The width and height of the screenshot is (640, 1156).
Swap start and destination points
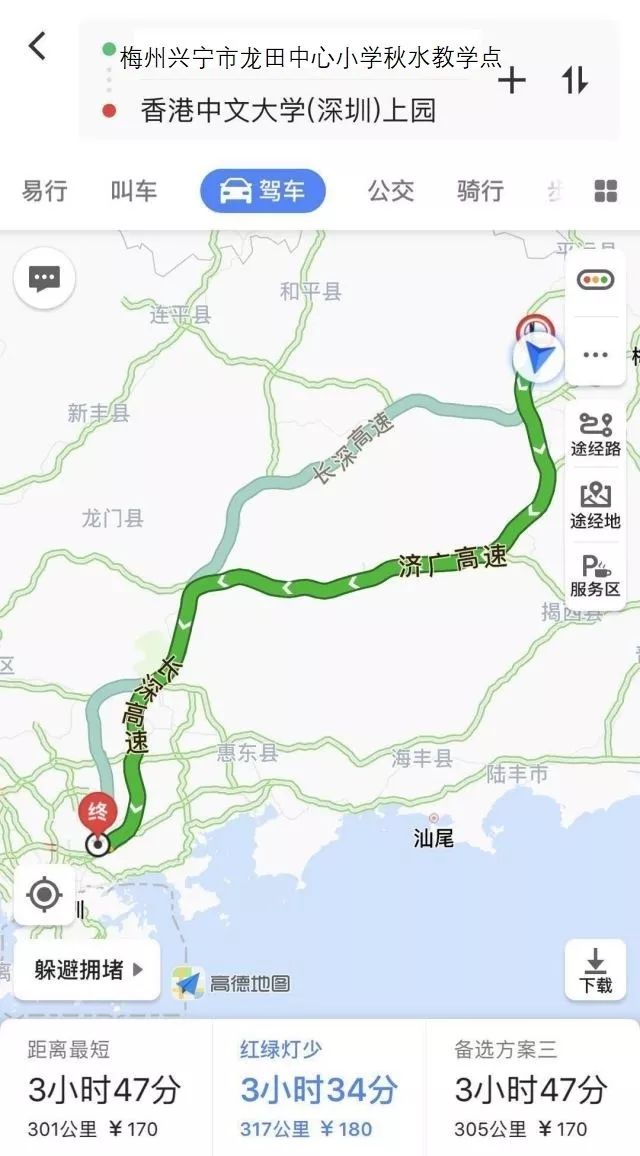click(575, 81)
